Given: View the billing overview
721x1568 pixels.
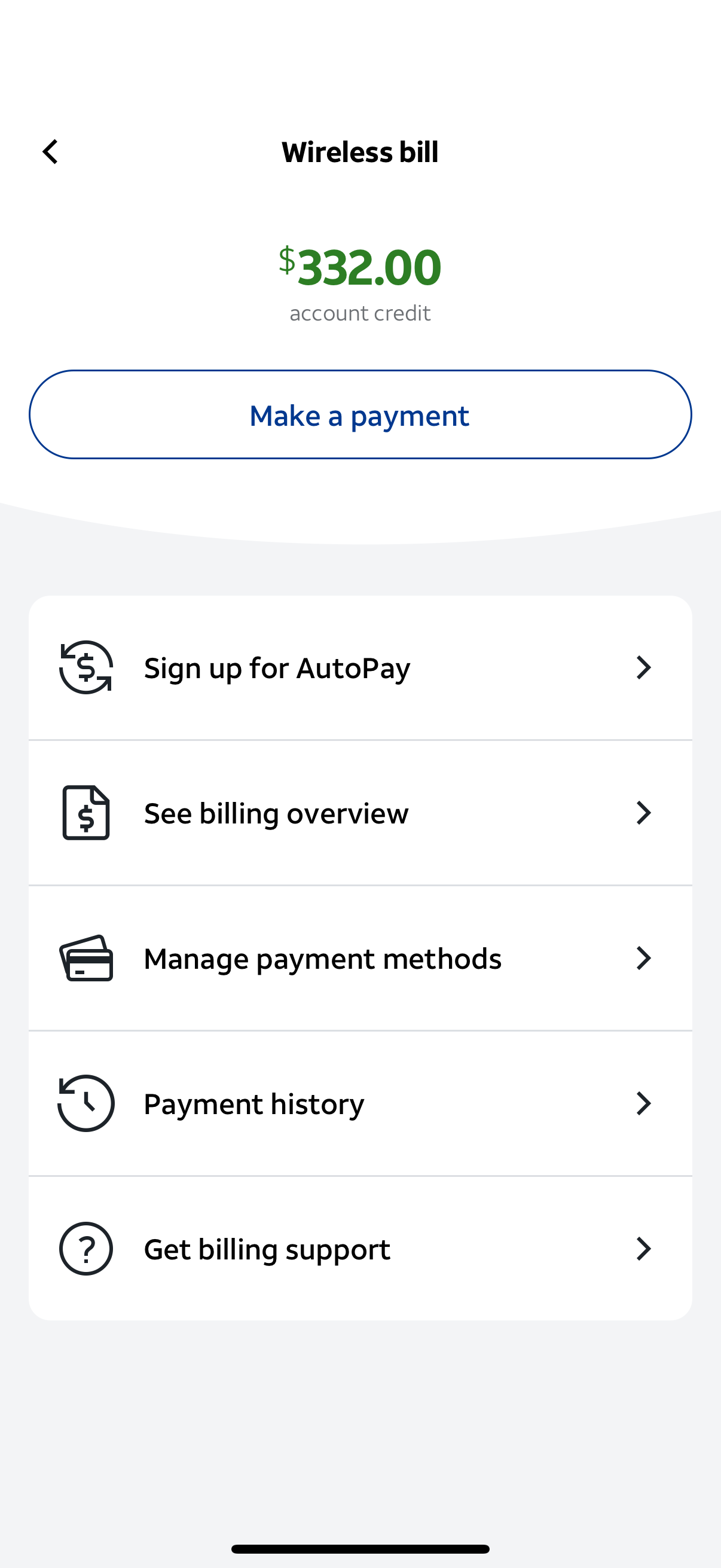Looking at the screenshot, I should click(360, 813).
